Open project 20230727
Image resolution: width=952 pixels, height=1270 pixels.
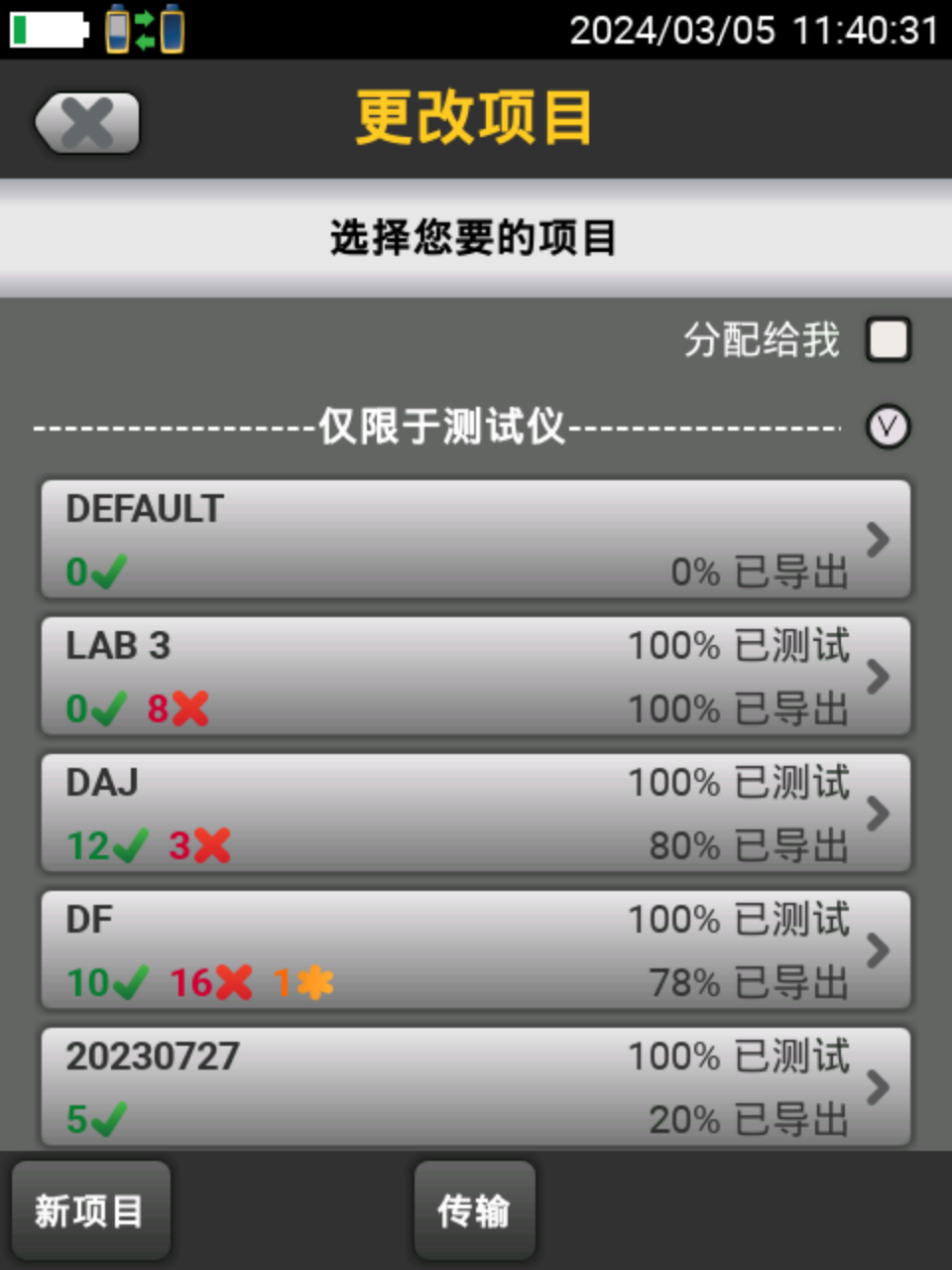click(476, 1087)
